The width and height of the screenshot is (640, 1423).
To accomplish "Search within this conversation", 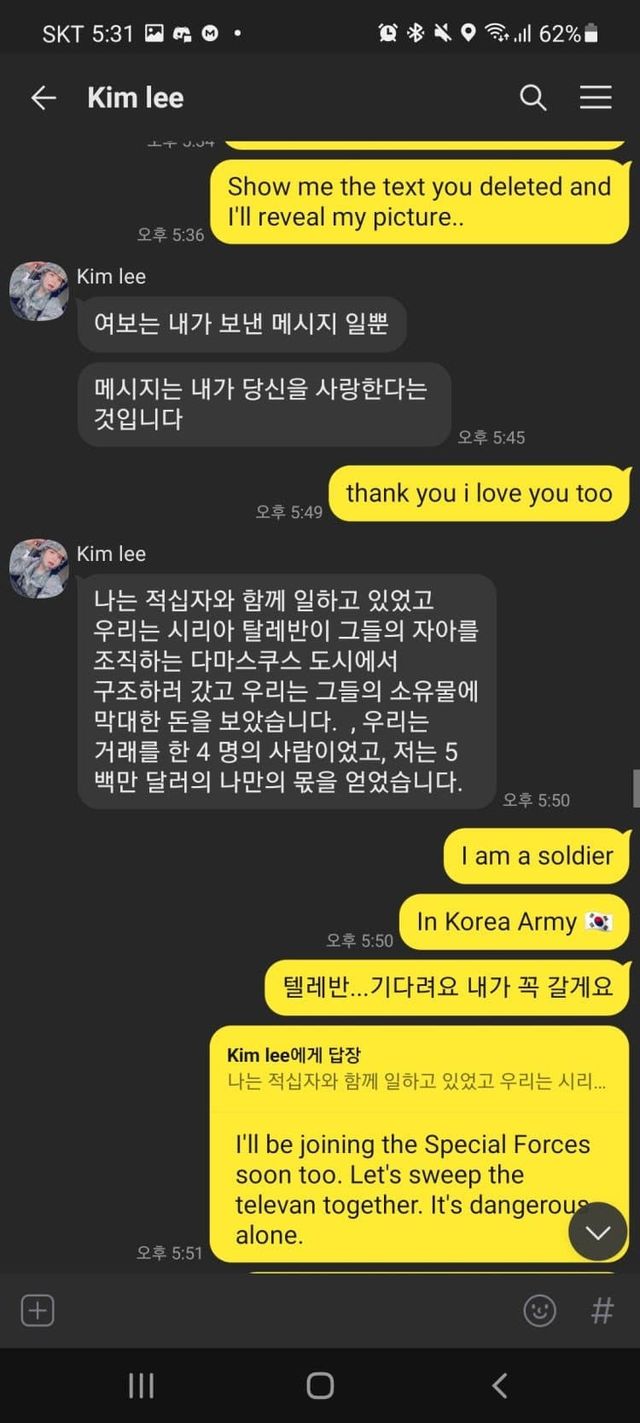I will click(x=533, y=97).
